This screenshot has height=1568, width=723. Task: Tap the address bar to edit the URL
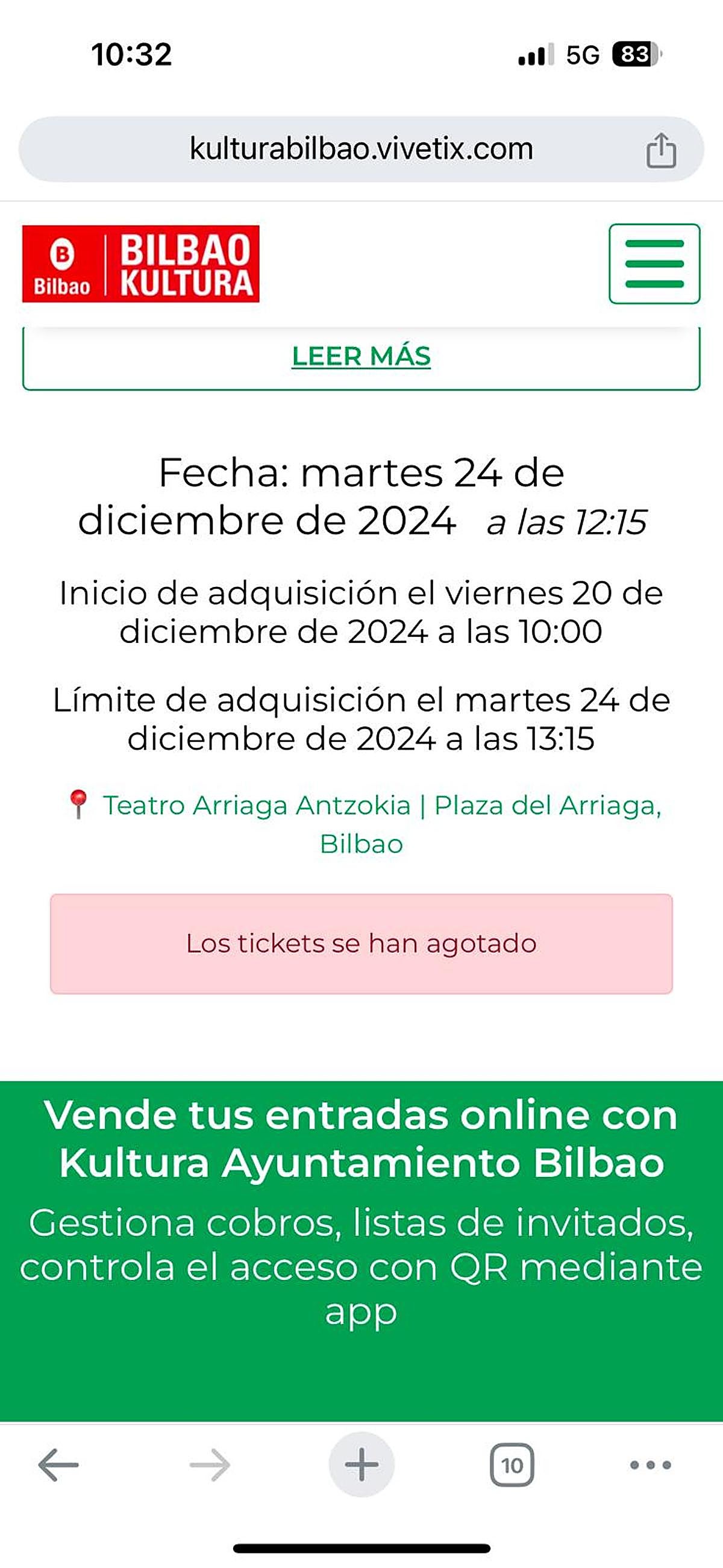coord(361,148)
